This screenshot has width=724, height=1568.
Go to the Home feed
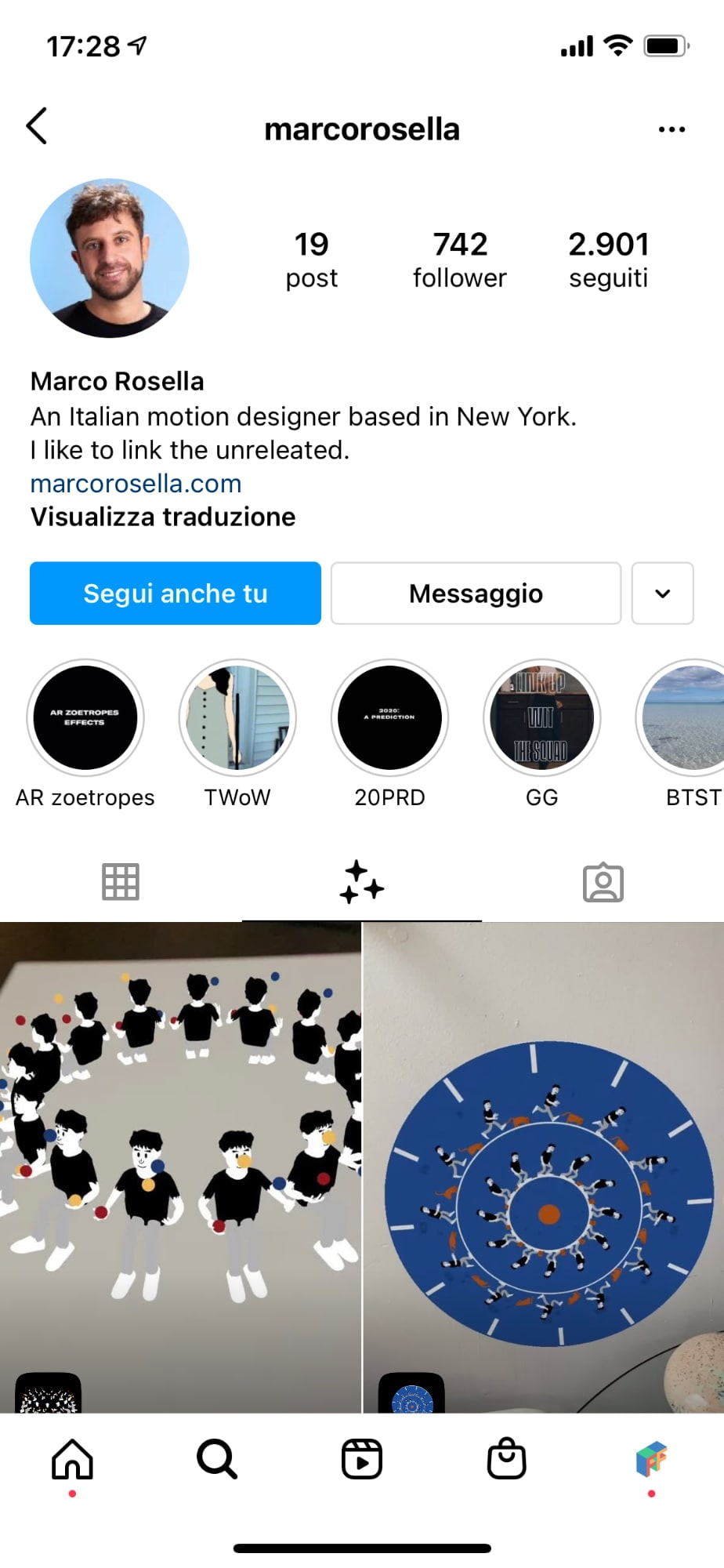click(72, 1459)
